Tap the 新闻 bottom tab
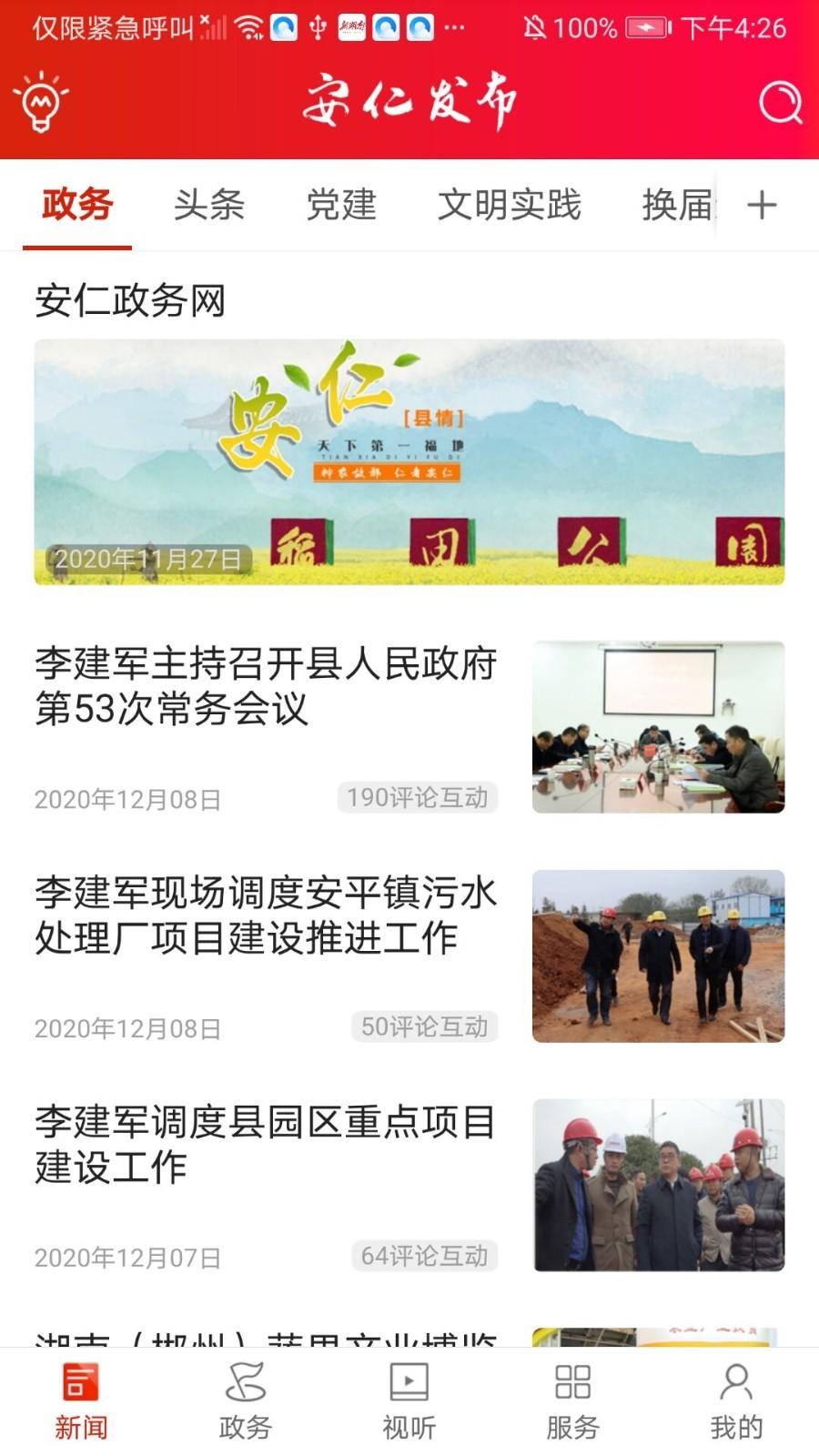819x1456 pixels. tap(81, 1401)
